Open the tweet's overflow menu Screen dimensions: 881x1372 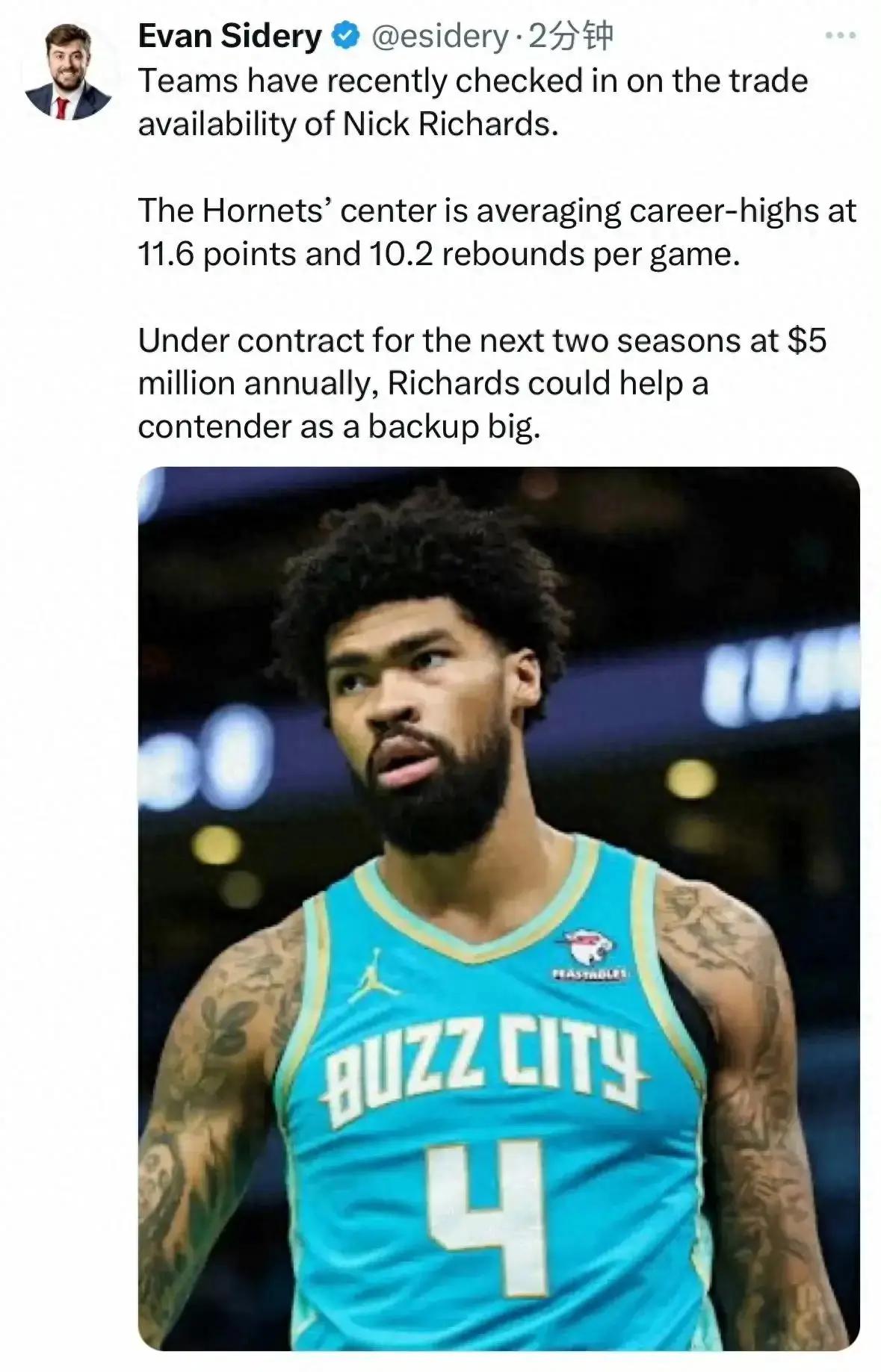click(x=840, y=35)
